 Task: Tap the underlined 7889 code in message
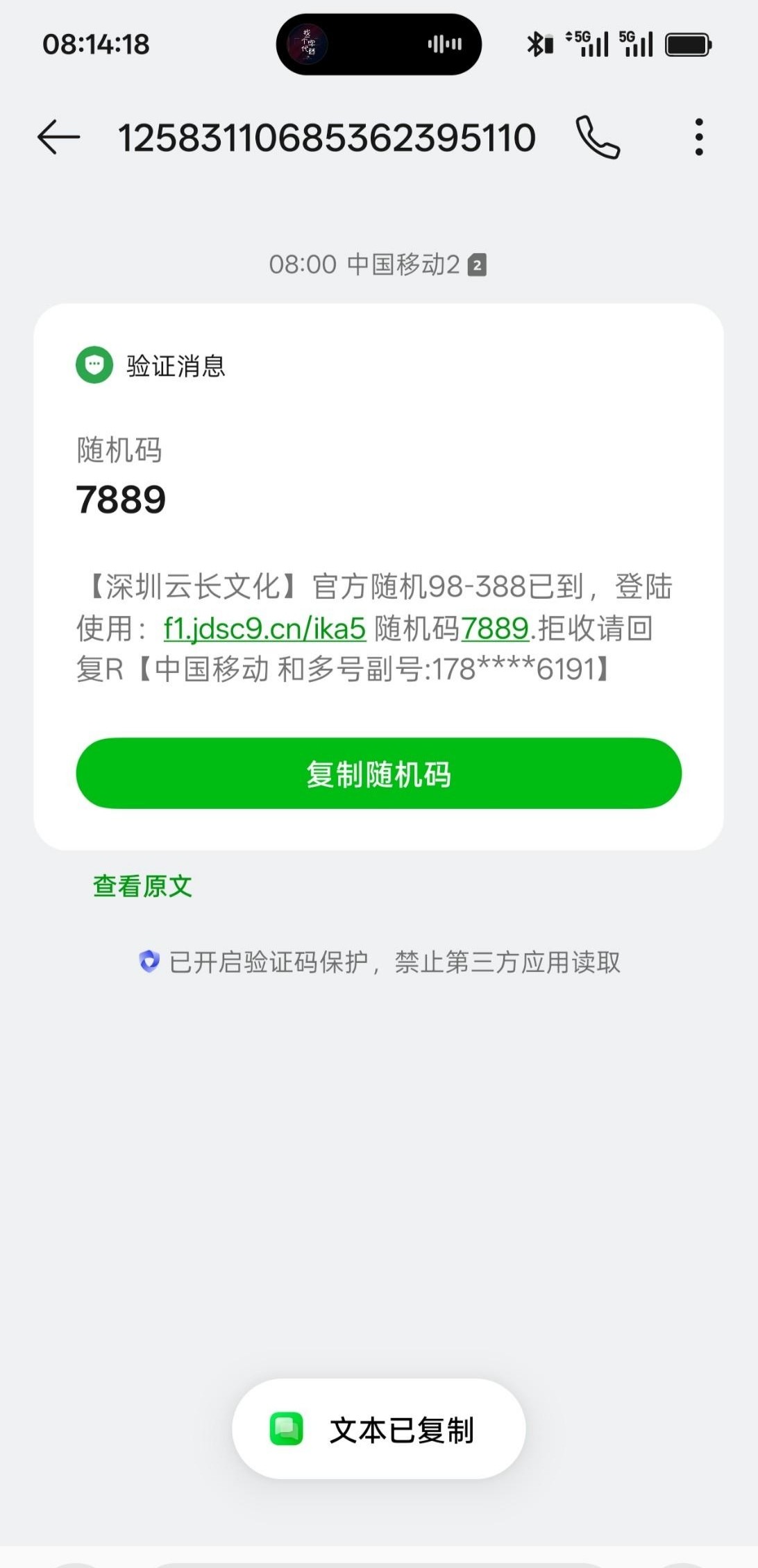pyautogui.click(x=495, y=629)
